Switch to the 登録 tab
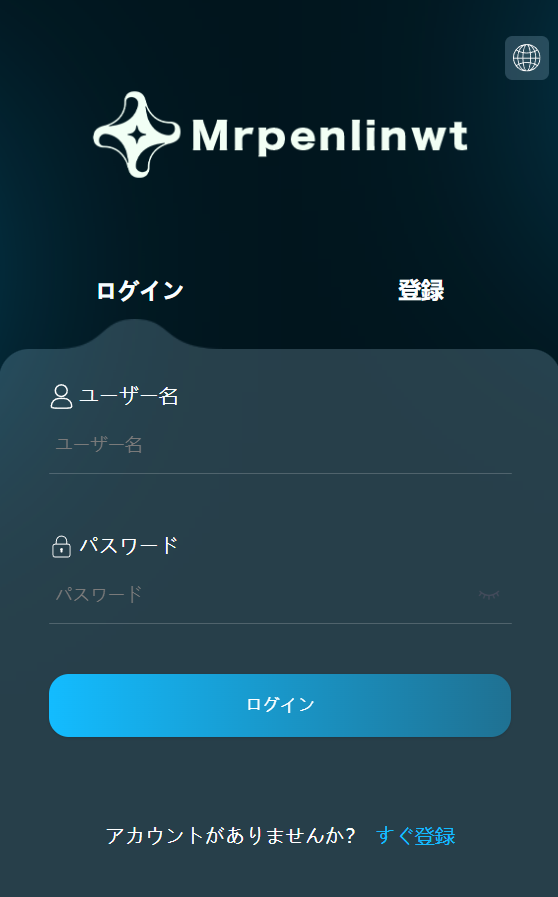558x897 pixels. 421,290
